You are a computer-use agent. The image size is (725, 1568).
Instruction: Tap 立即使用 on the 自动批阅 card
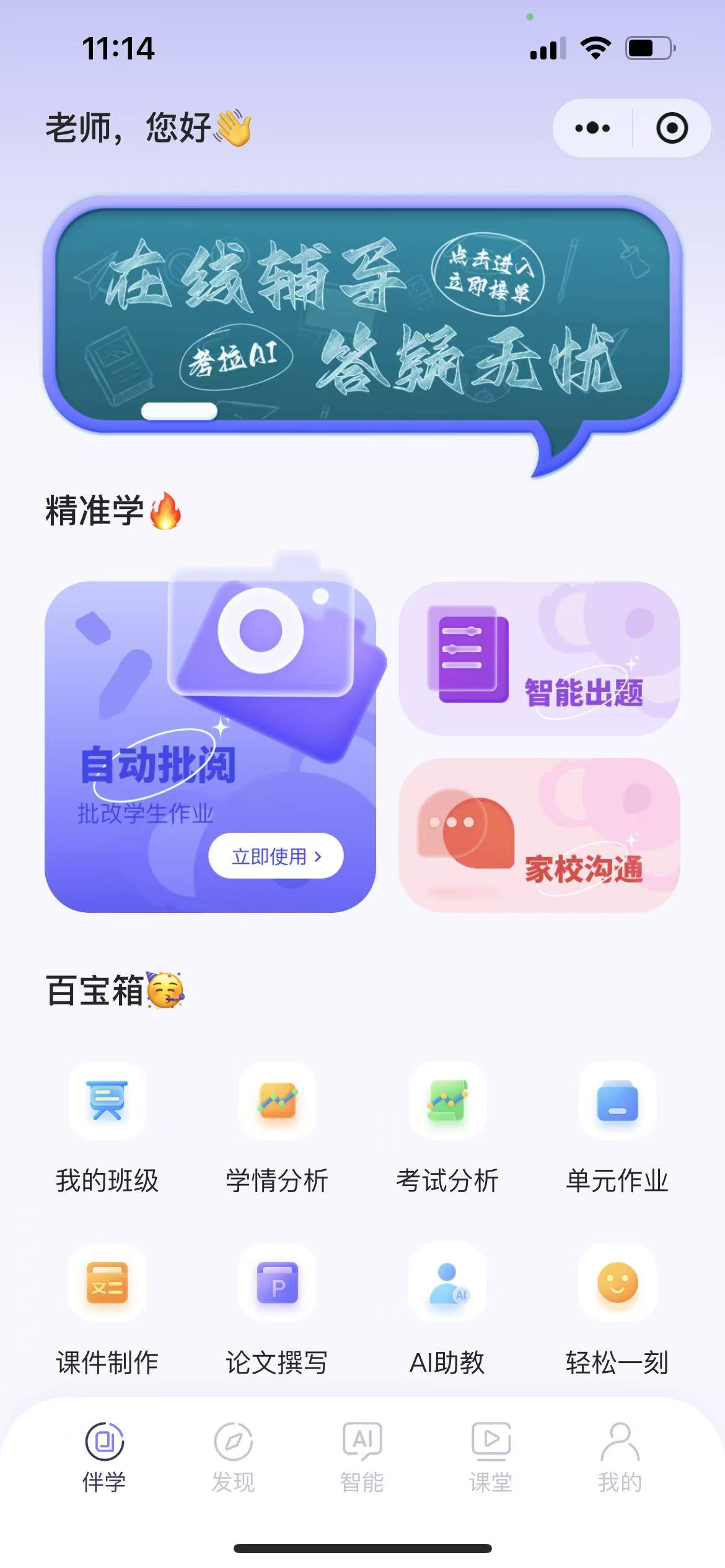tap(276, 856)
